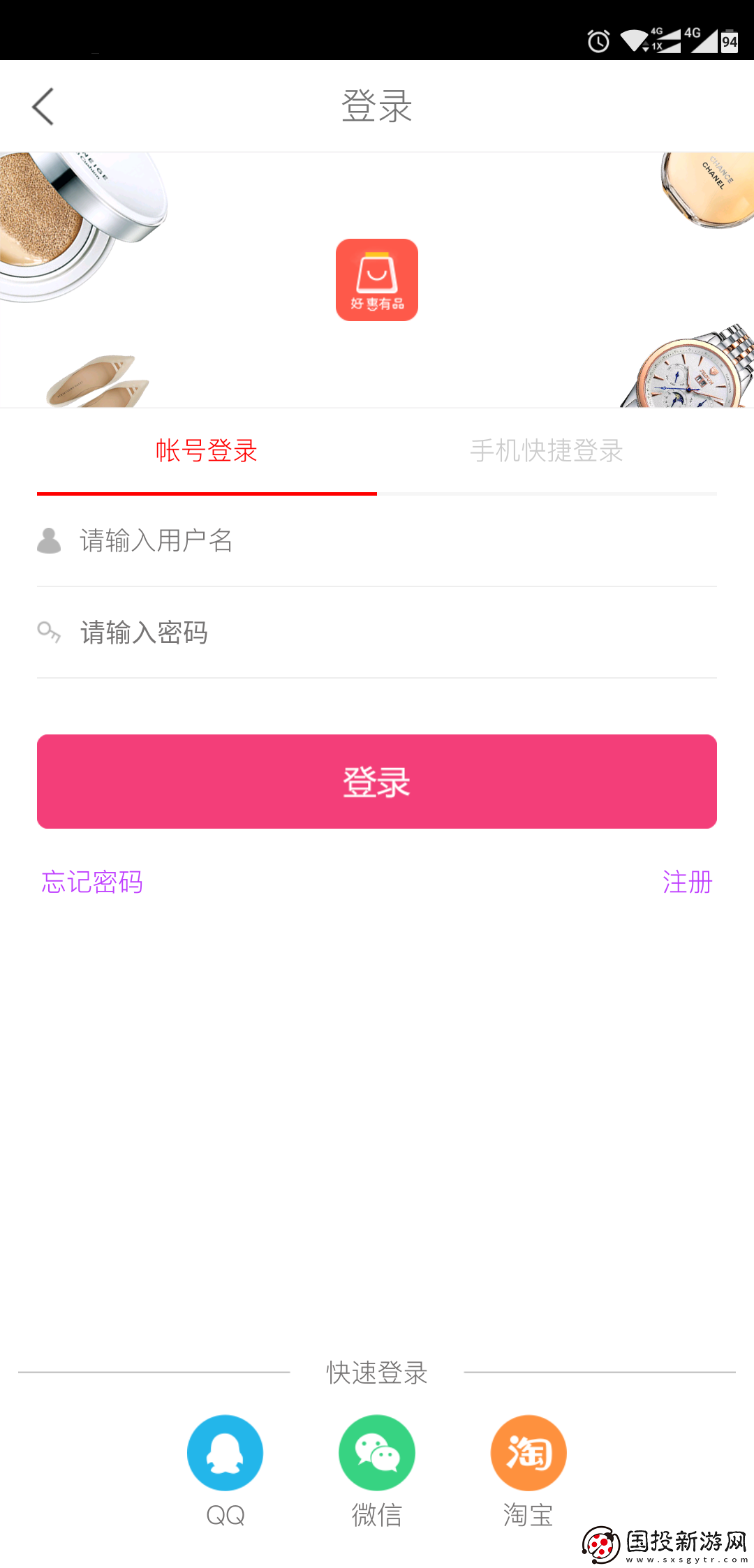Open WeChat quick login

tap(376, 1454)
